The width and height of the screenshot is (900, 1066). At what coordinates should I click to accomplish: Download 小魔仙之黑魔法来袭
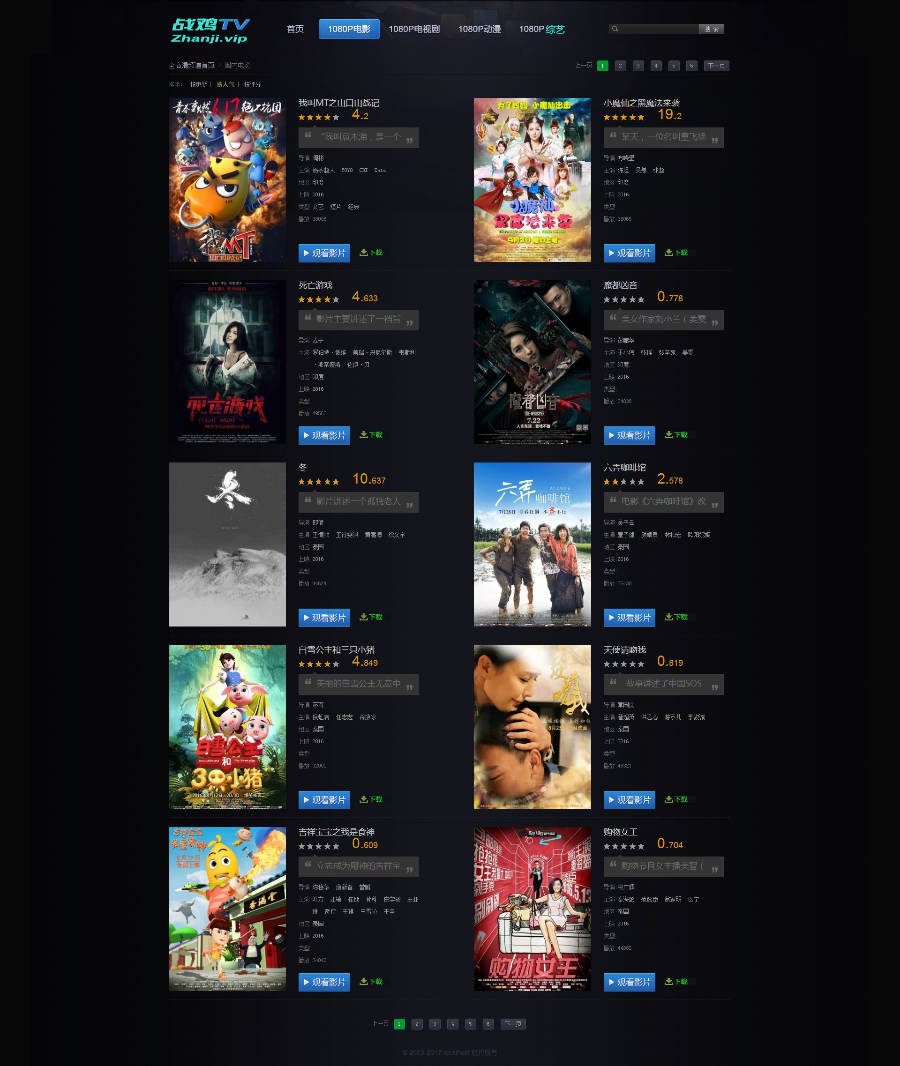[x=677, y=253]
